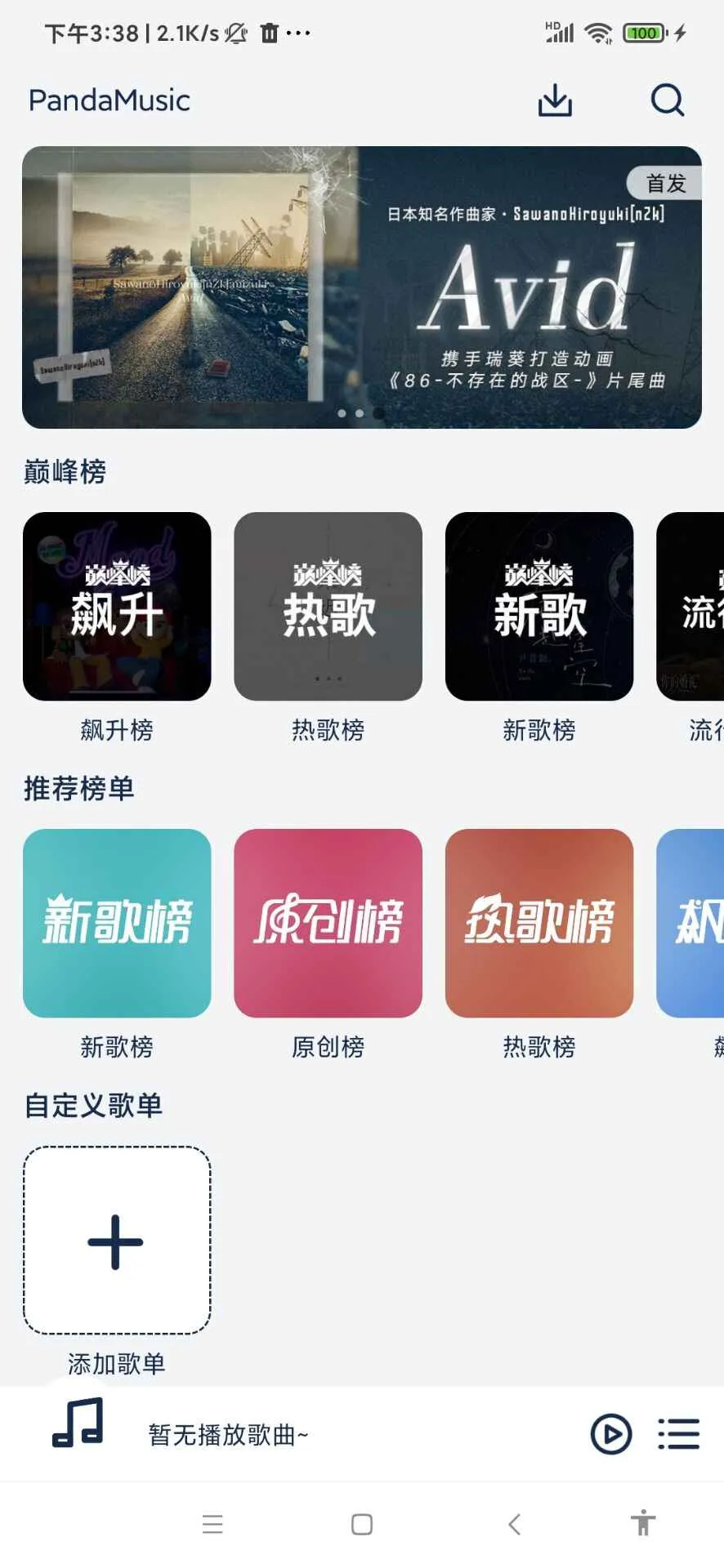Select 新歌榜 in recommended charts

pos(117,923)
